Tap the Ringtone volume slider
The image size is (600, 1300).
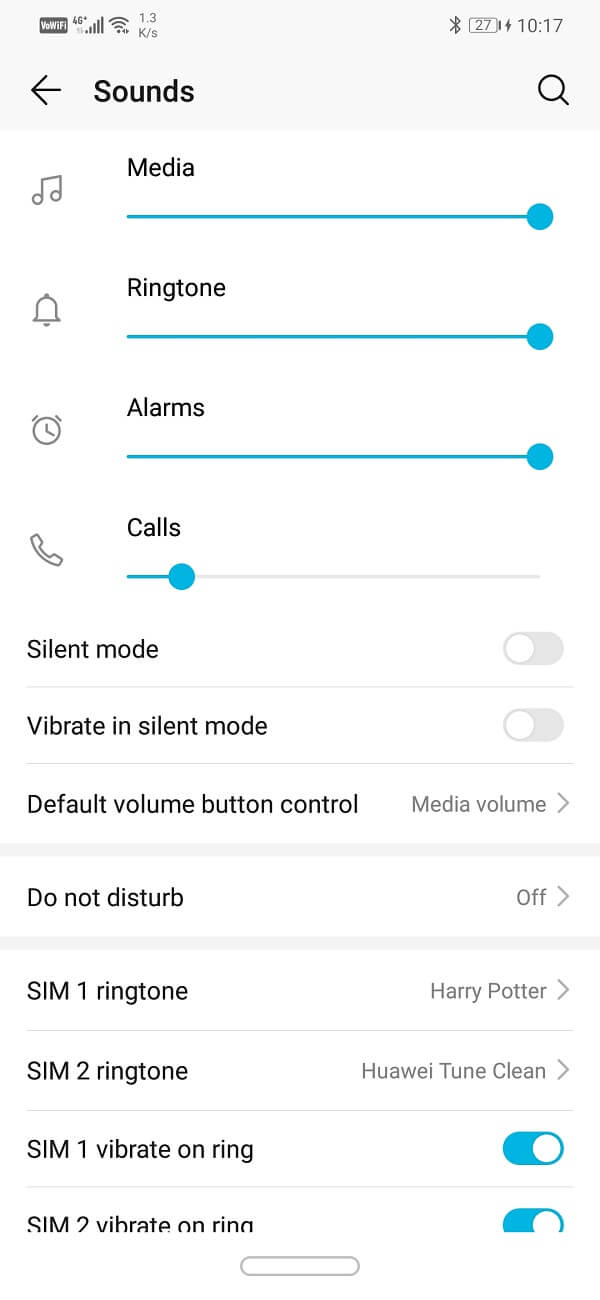pos(333,337)
